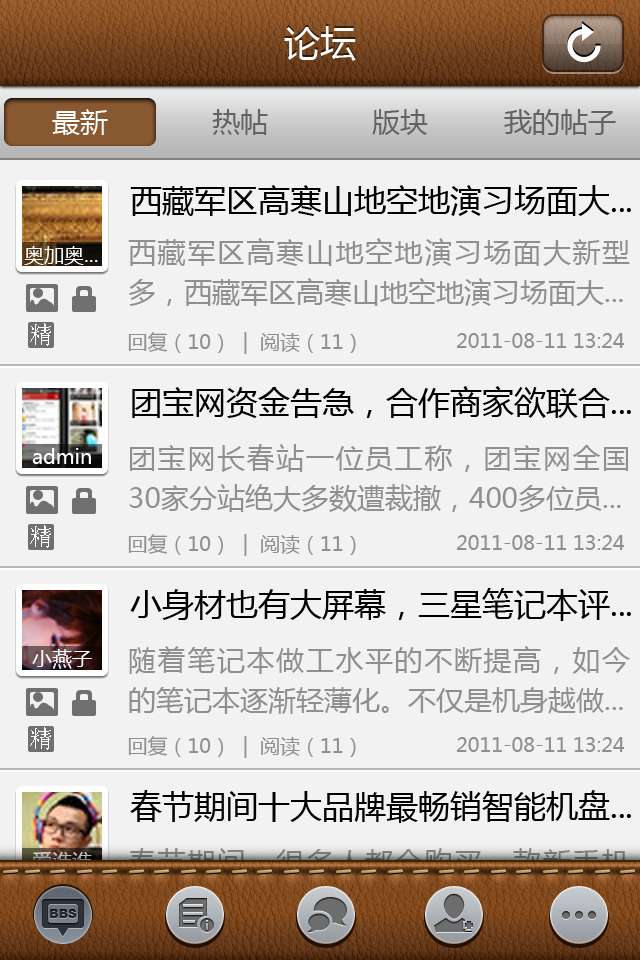Open the post 小身材也有大屏幕

380,606
